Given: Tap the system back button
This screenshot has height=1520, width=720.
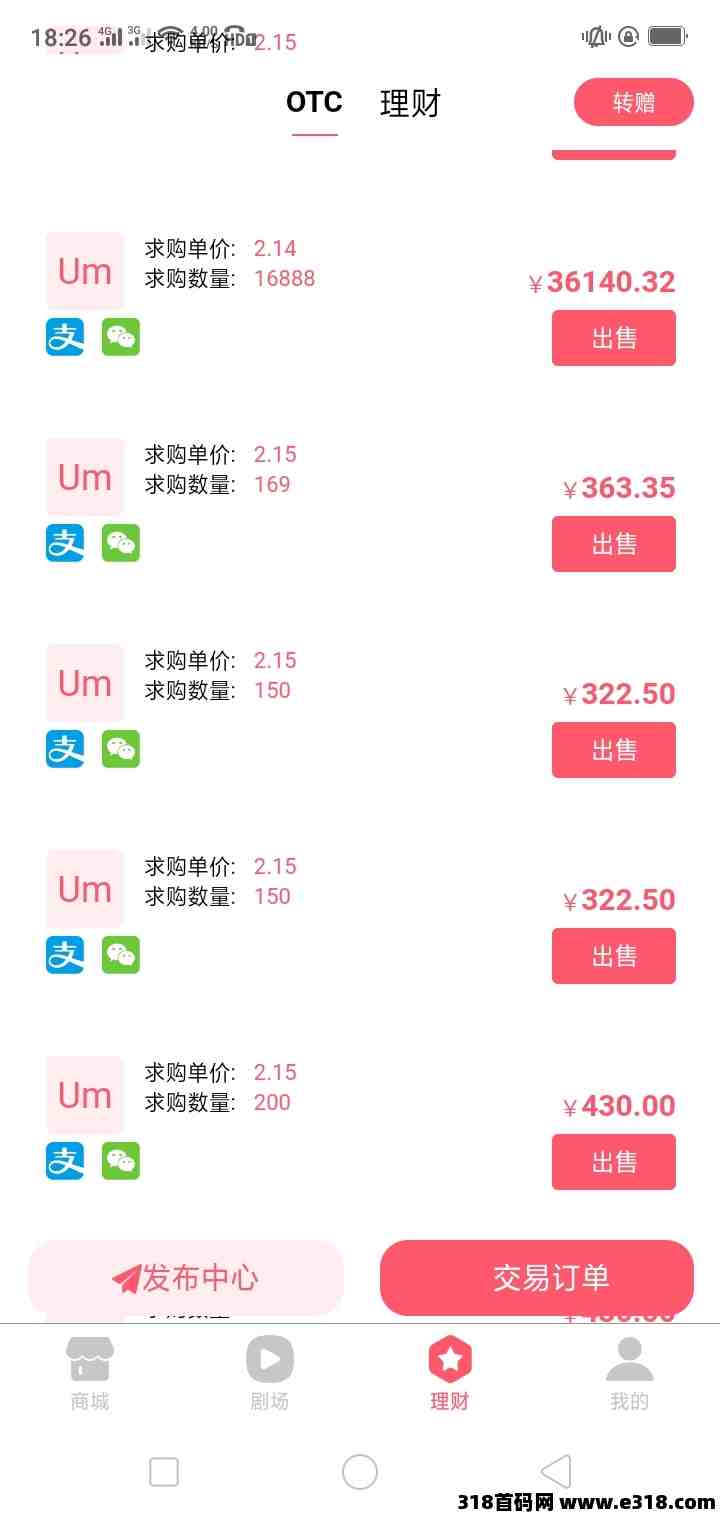Looking at the screenshot, I should (x=556, y=1472).
